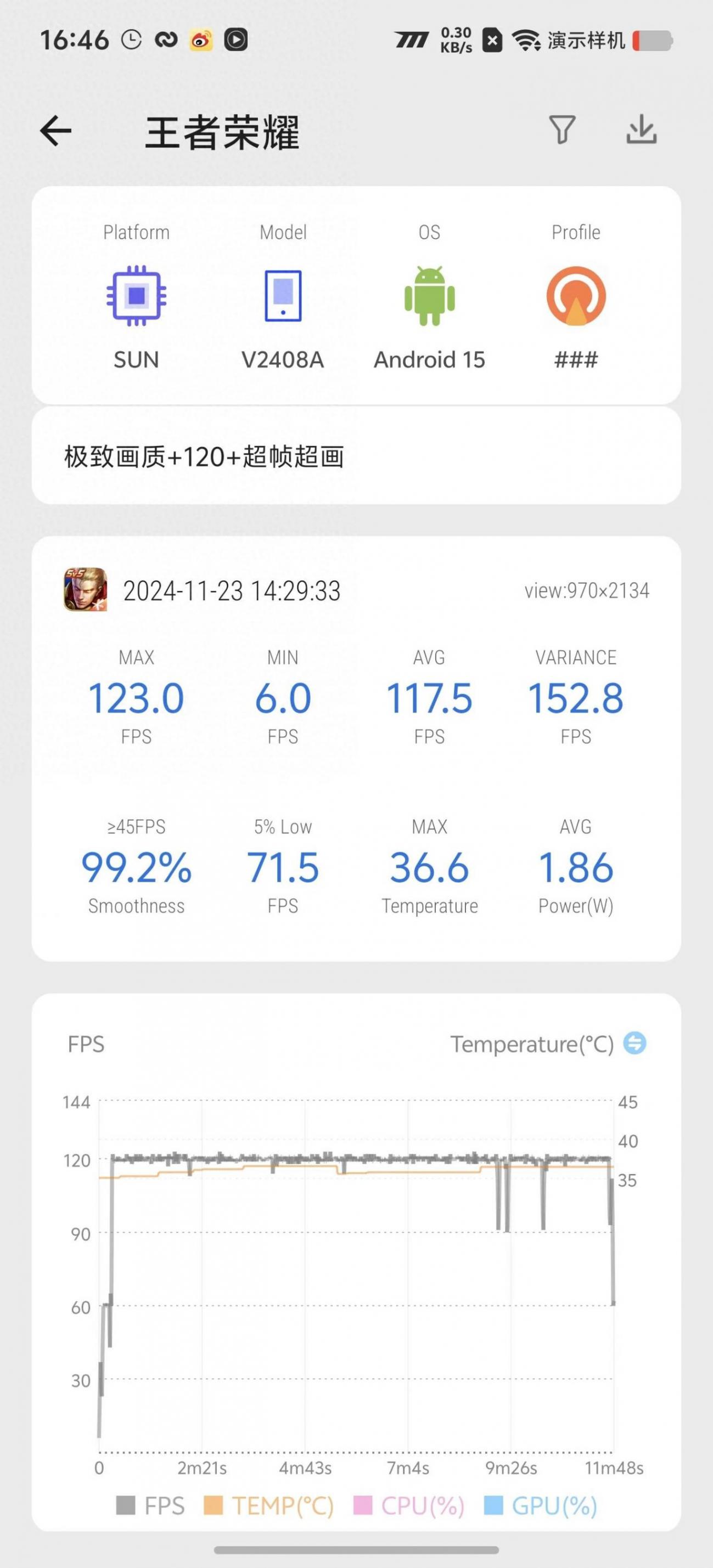The width and height of the screenshot is (713, 1568).
Task: Open the filter funnel icon
Action: point(562,129)
